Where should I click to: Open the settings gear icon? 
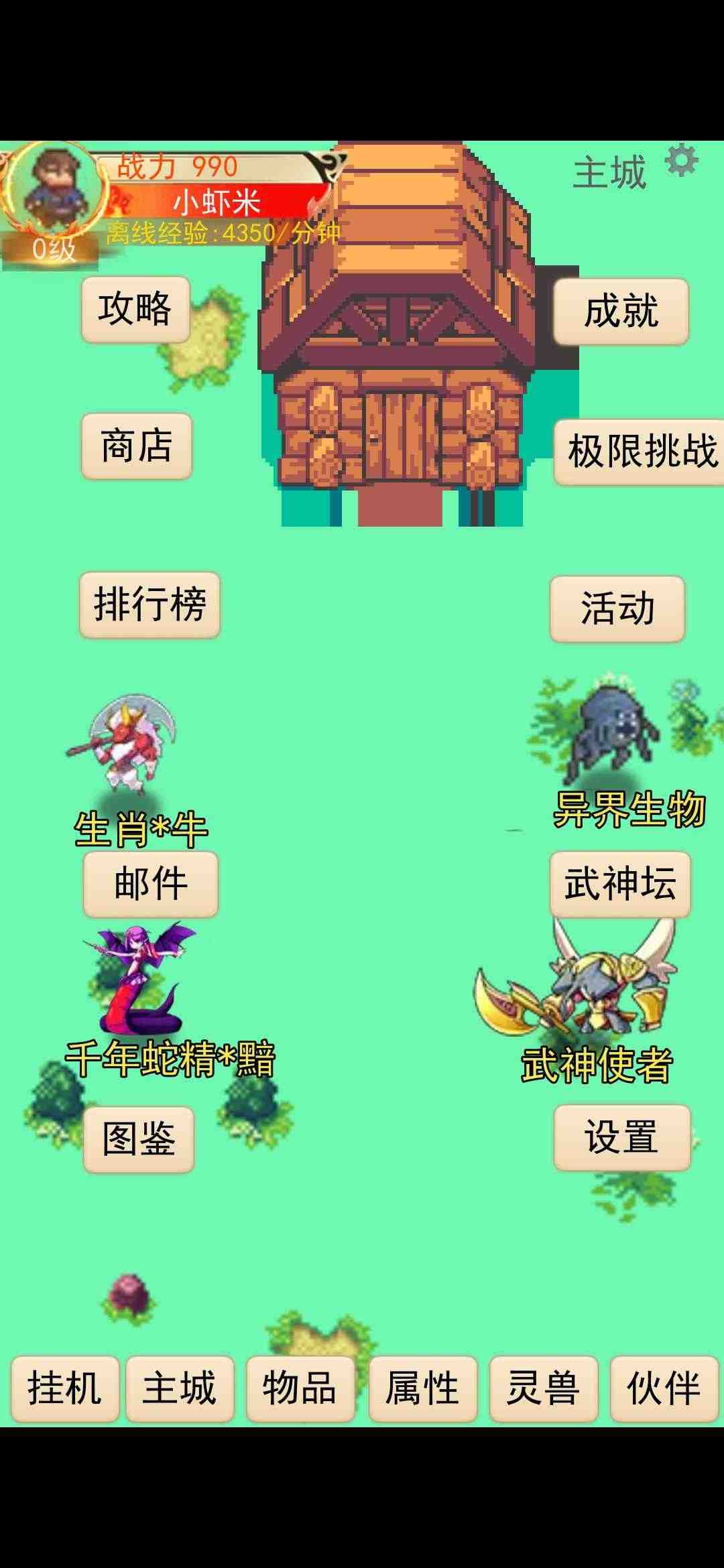pos(682,161)
